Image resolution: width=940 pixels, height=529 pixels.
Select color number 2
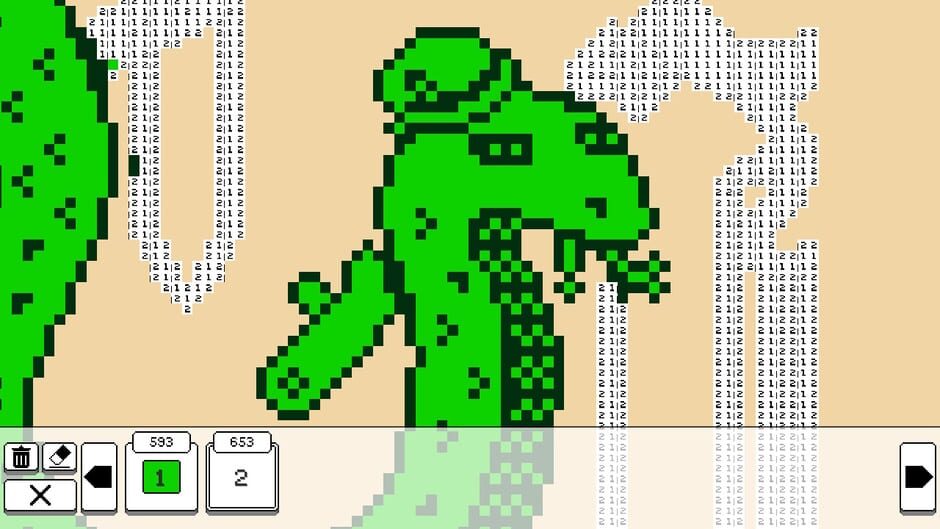[241, 477]
